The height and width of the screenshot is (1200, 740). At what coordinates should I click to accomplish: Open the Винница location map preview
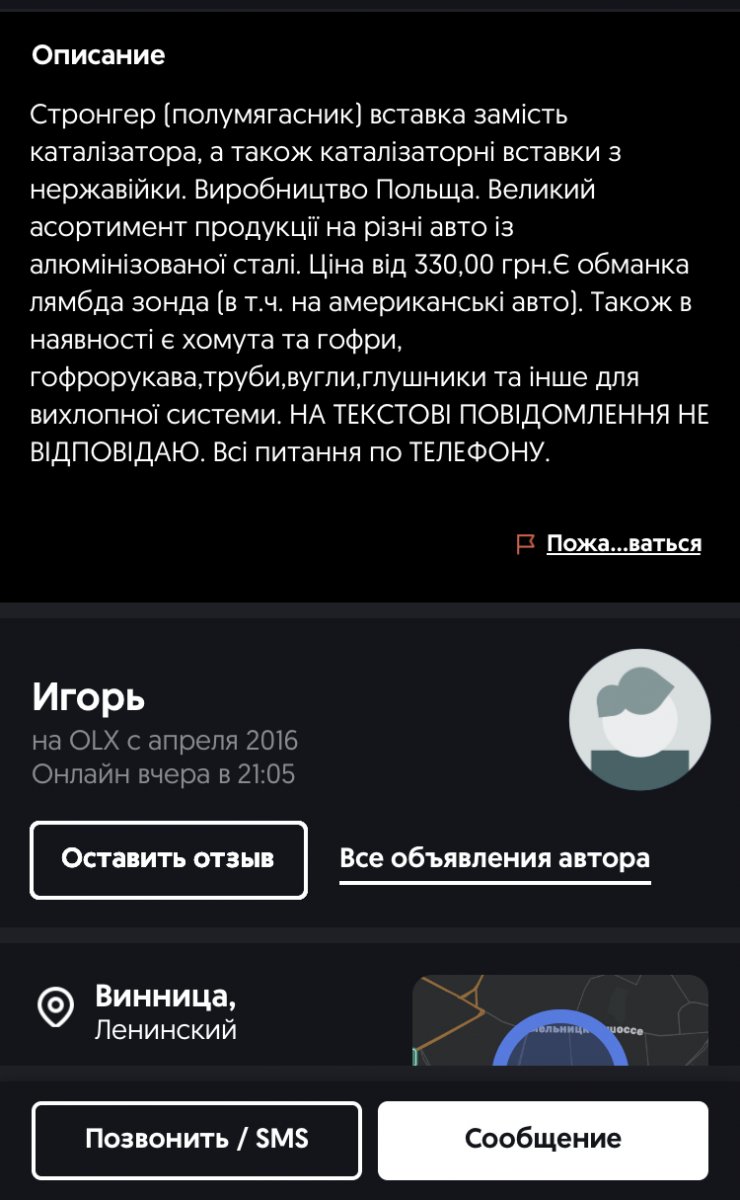[560, 1020]
